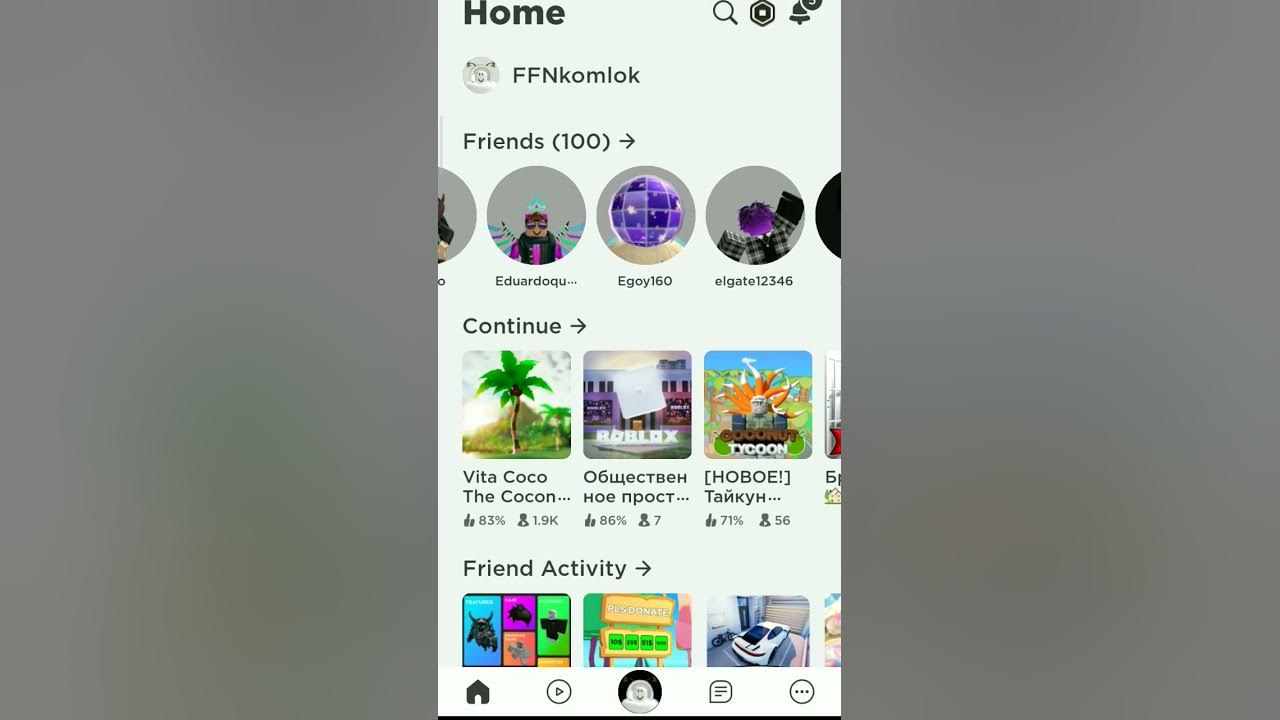Open the search icon
This screenshot has width=1280, height=720.
coord(725,13)
